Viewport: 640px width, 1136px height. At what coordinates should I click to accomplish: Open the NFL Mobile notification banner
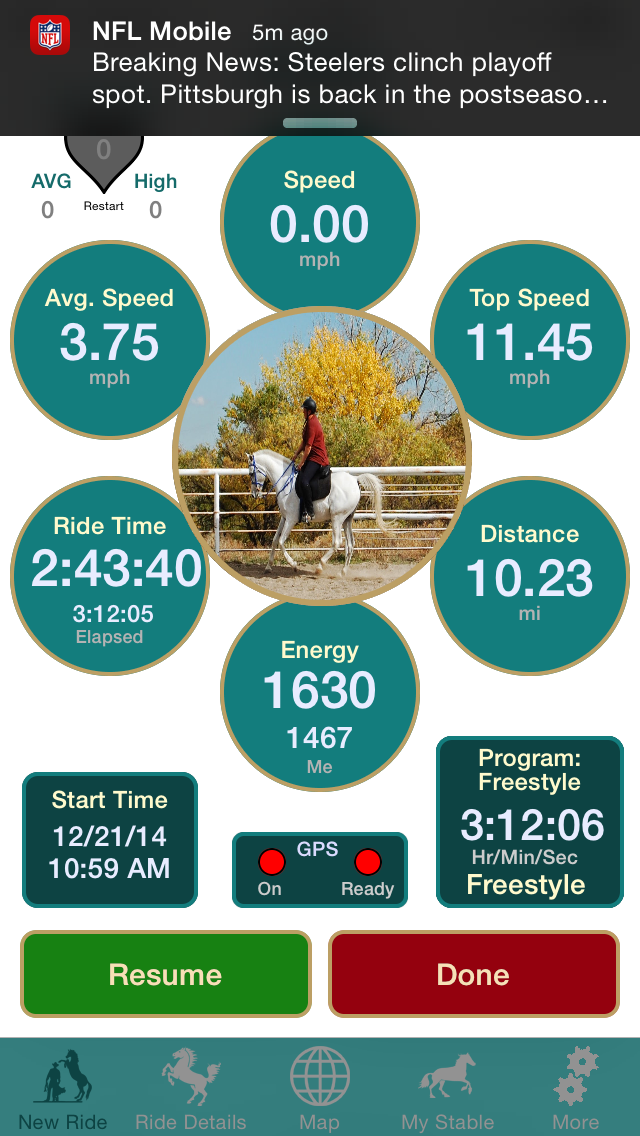(320, 67)
